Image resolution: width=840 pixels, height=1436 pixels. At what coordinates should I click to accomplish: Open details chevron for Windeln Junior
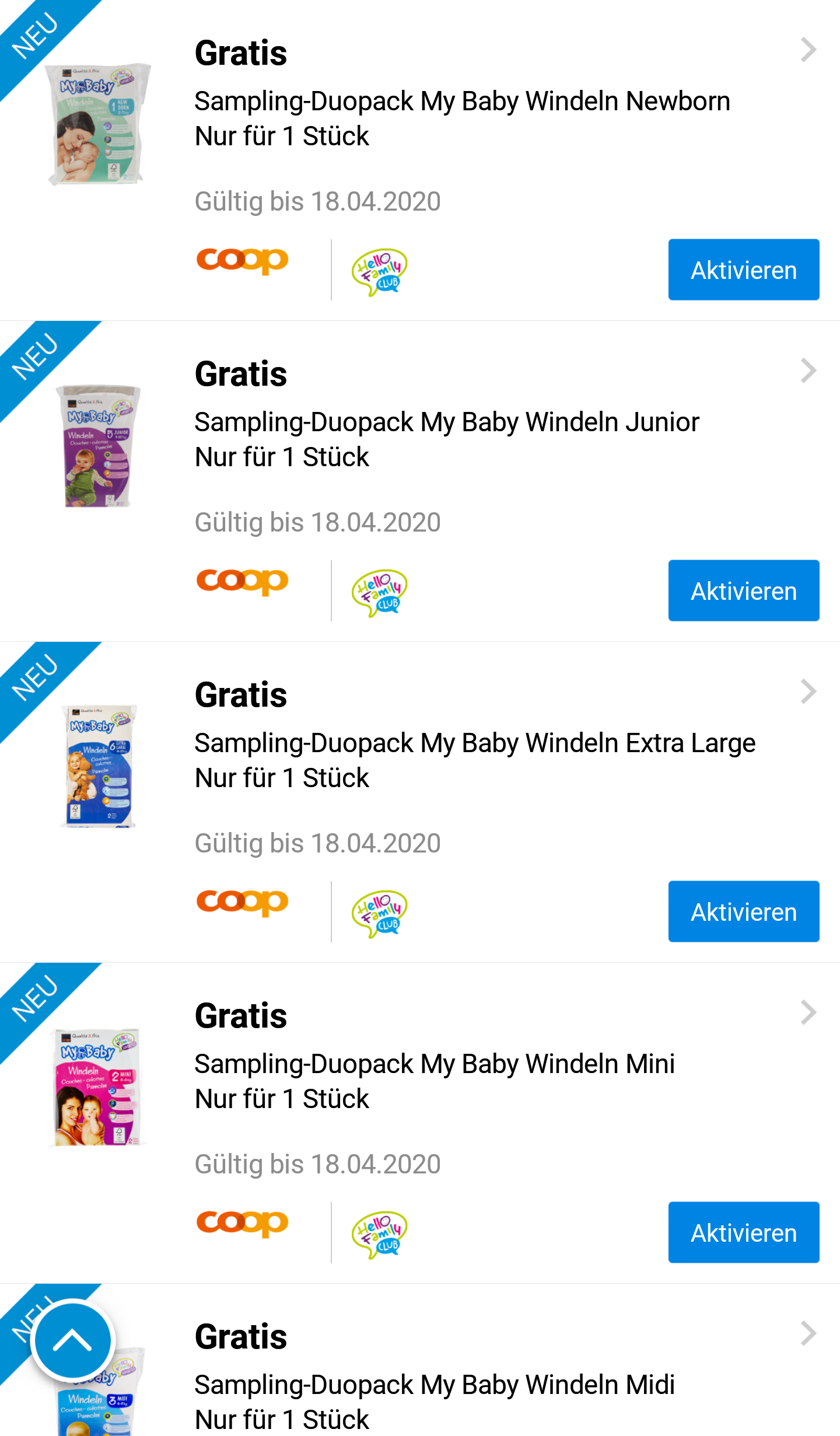pos(808,371)
